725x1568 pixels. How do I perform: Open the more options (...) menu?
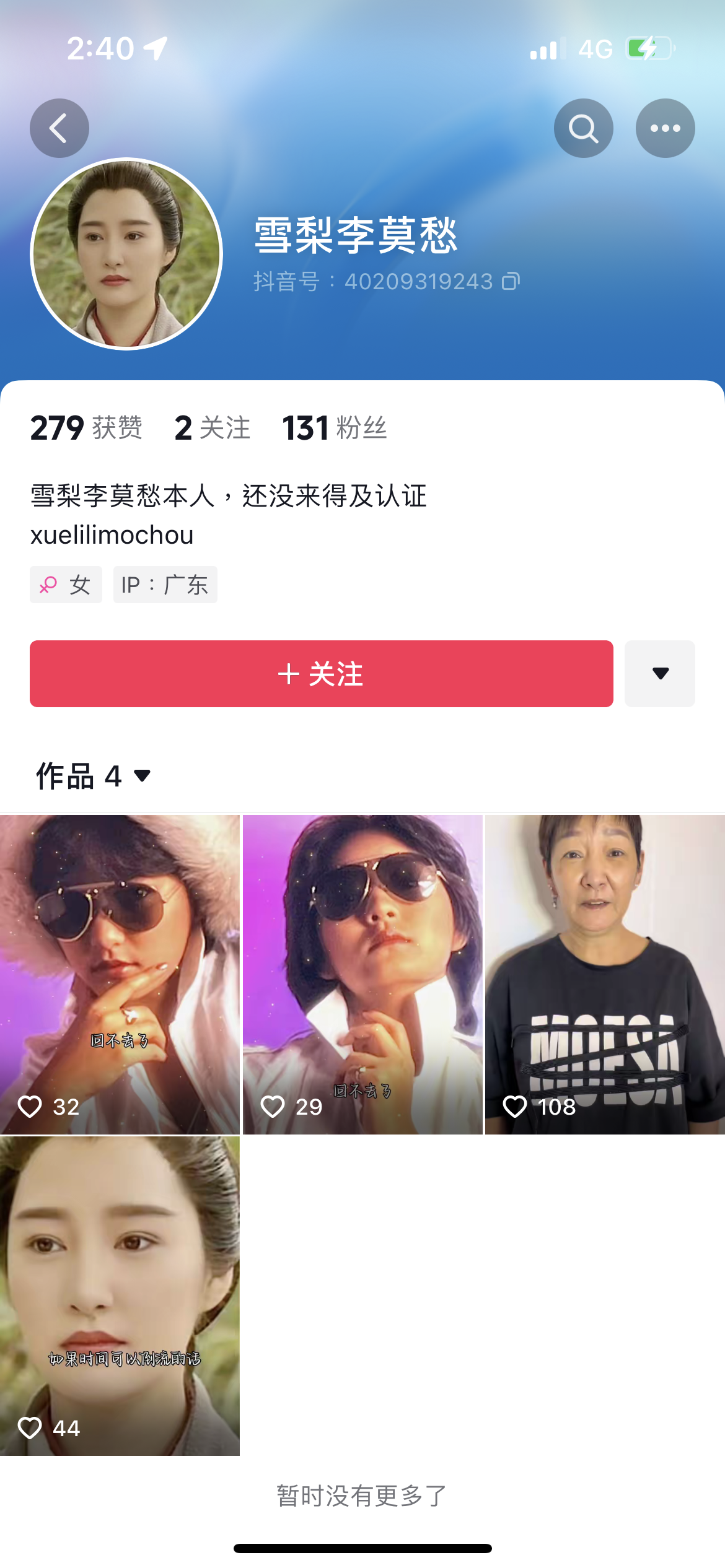click(665, 128)
